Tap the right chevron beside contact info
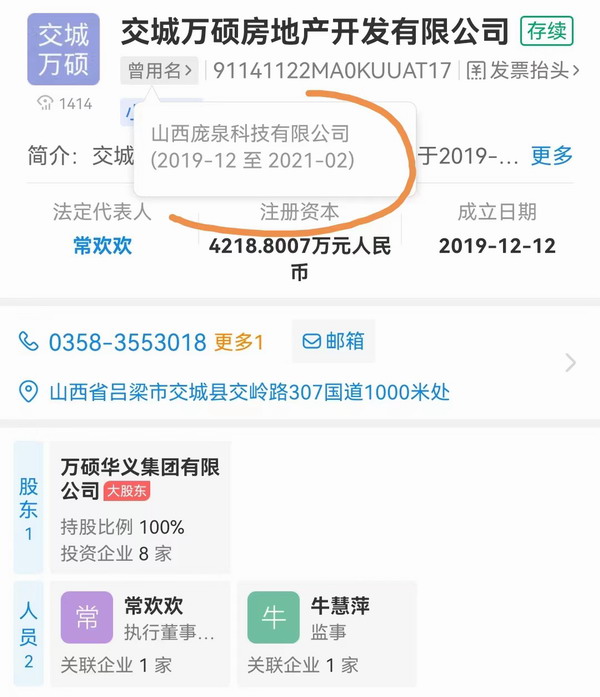Image resolution: width=600 pixels, height=697 pixels. coord(570,362)
